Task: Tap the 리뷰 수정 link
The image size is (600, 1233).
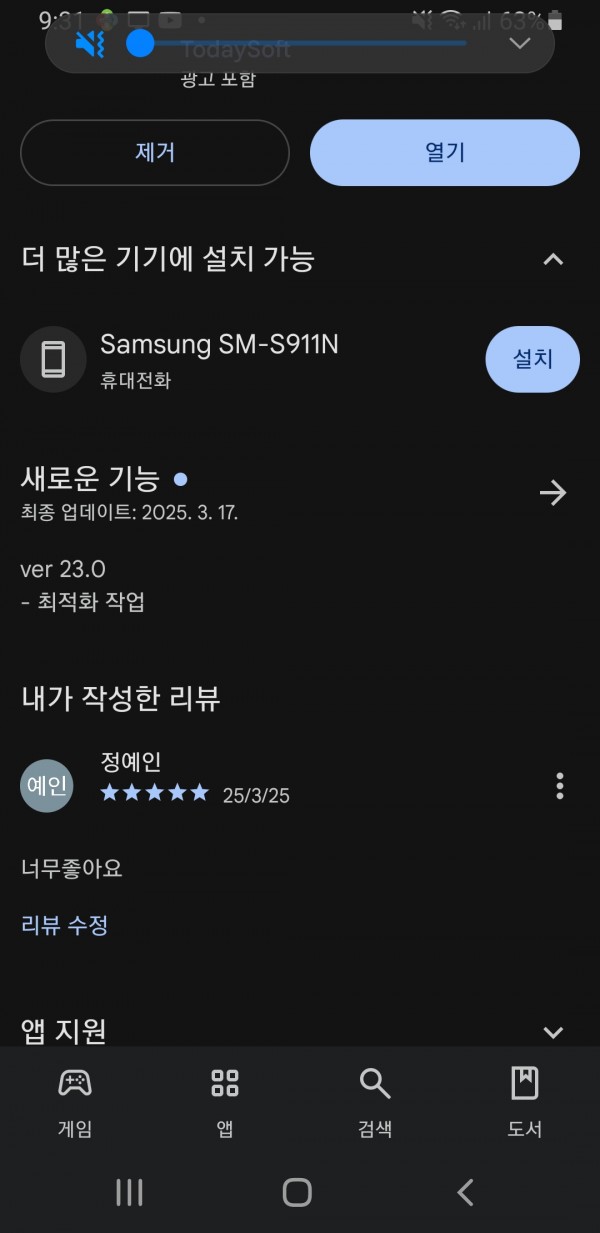Action: (65, 925)
